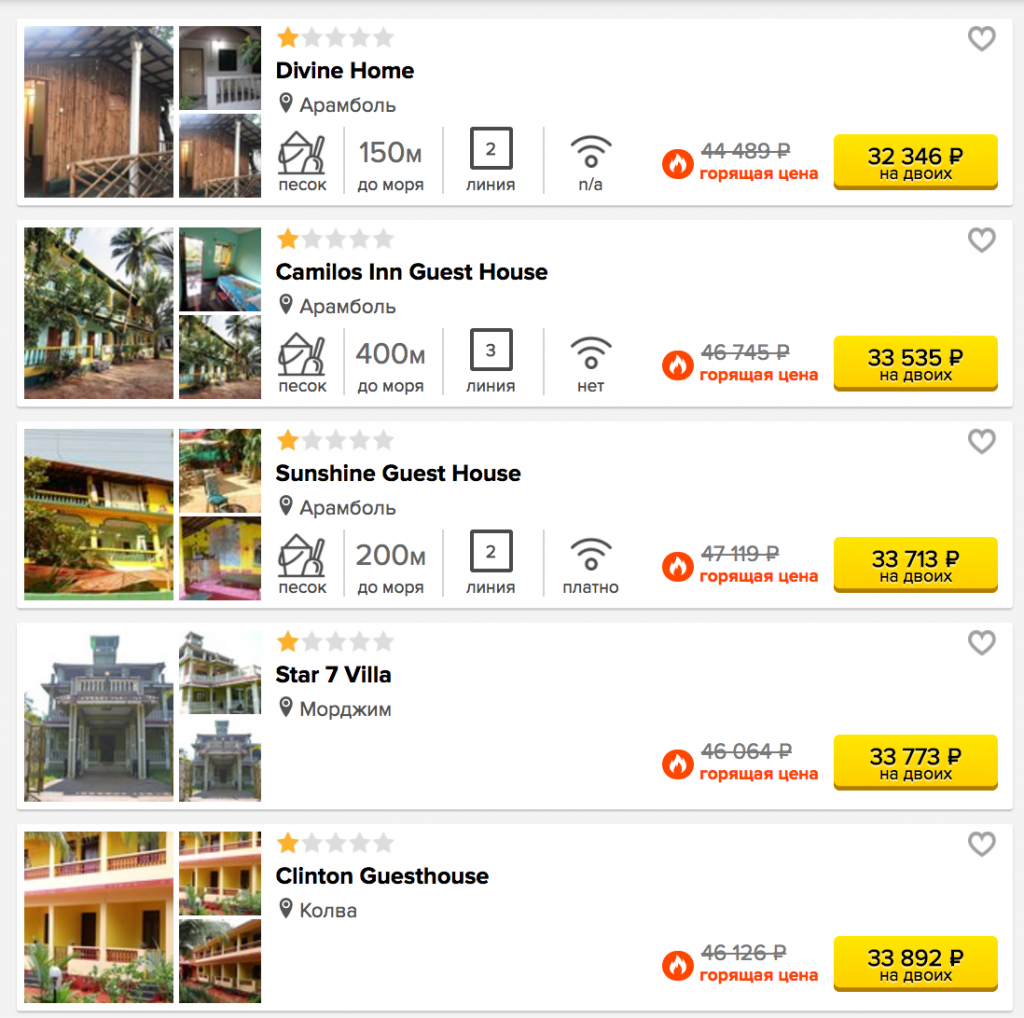Screen dimensions: 1024x1018
Task: Open the 33 773 ₽ offer
Action: coord(915,763)
